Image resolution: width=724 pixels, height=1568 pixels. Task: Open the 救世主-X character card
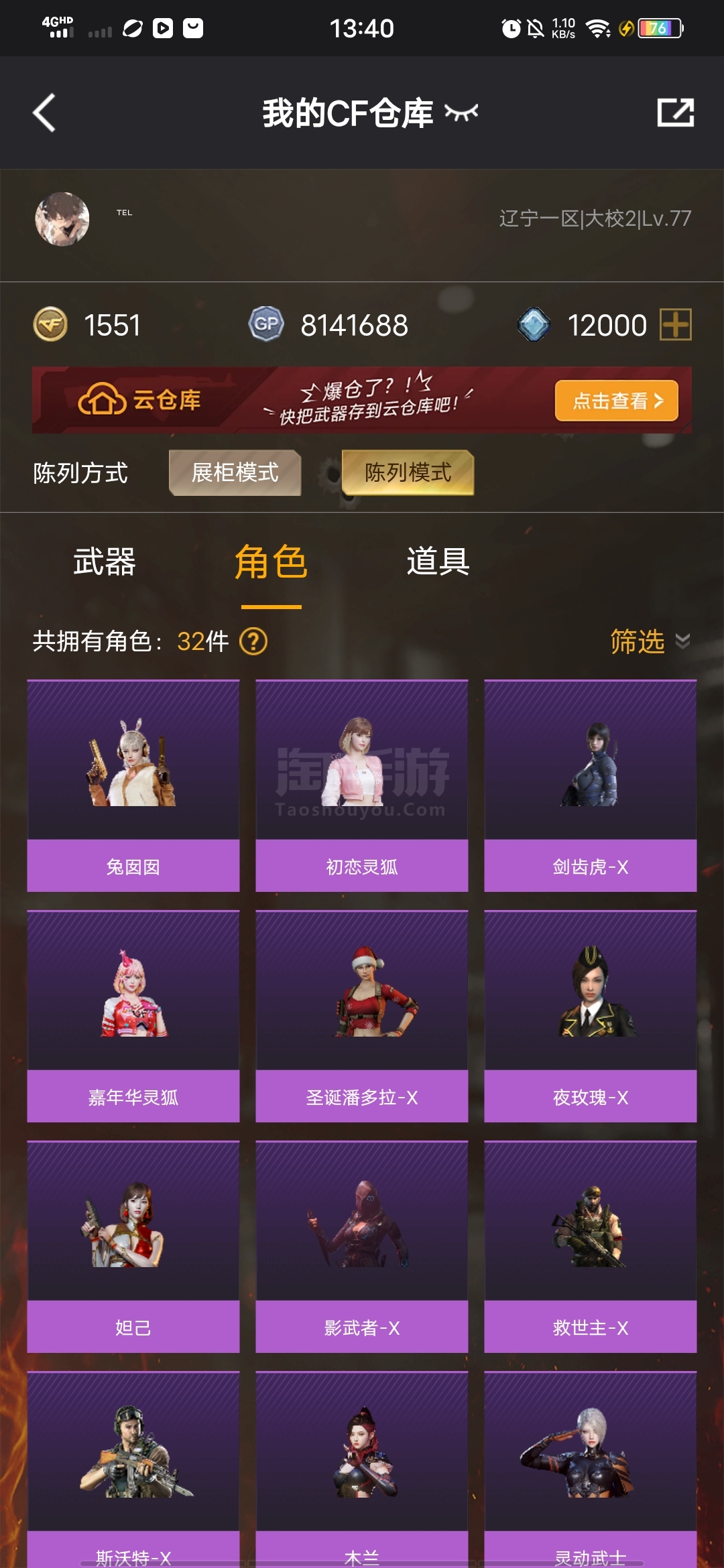point(590,1246)
